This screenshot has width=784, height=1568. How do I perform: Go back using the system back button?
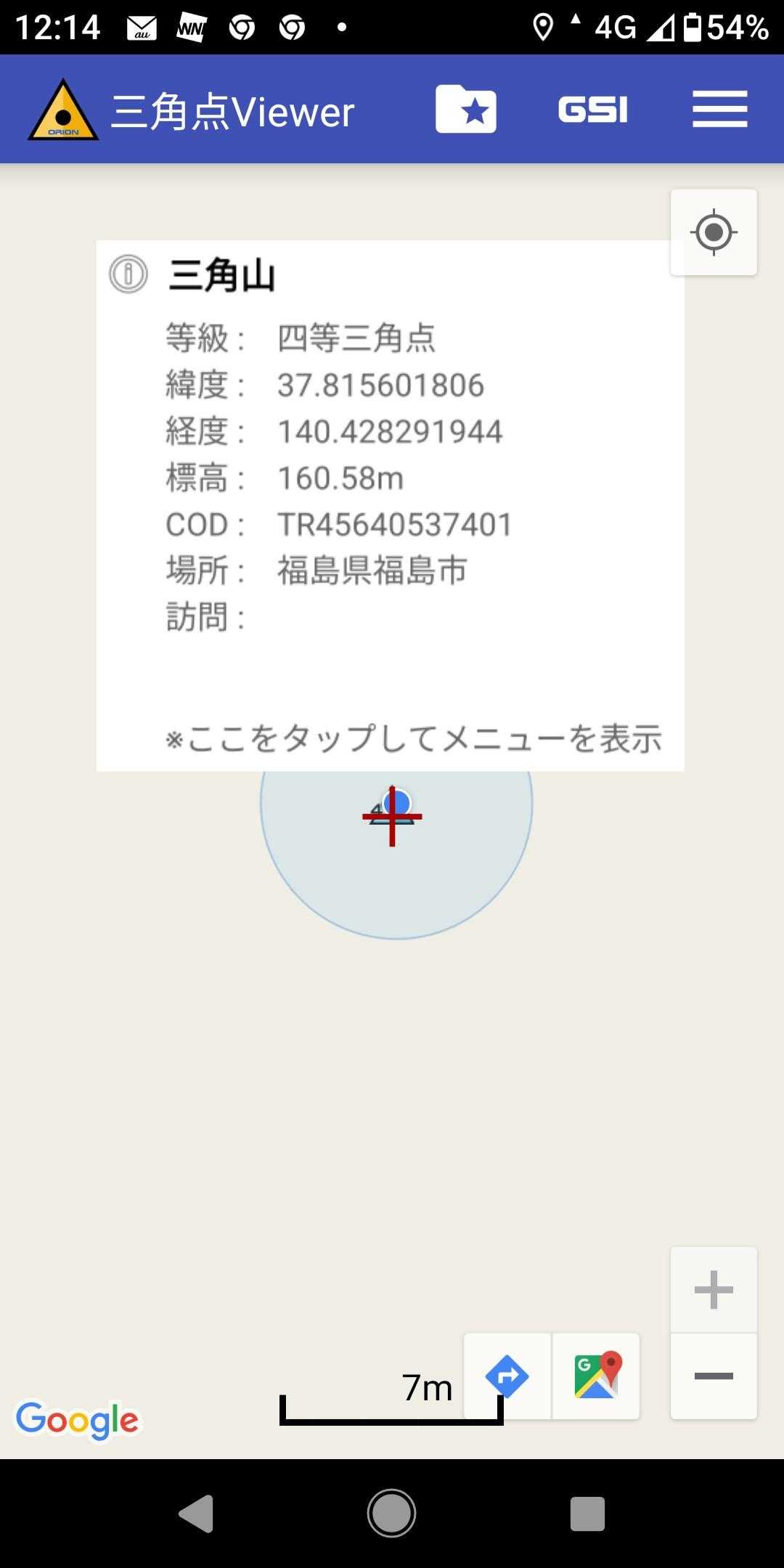196,1514
